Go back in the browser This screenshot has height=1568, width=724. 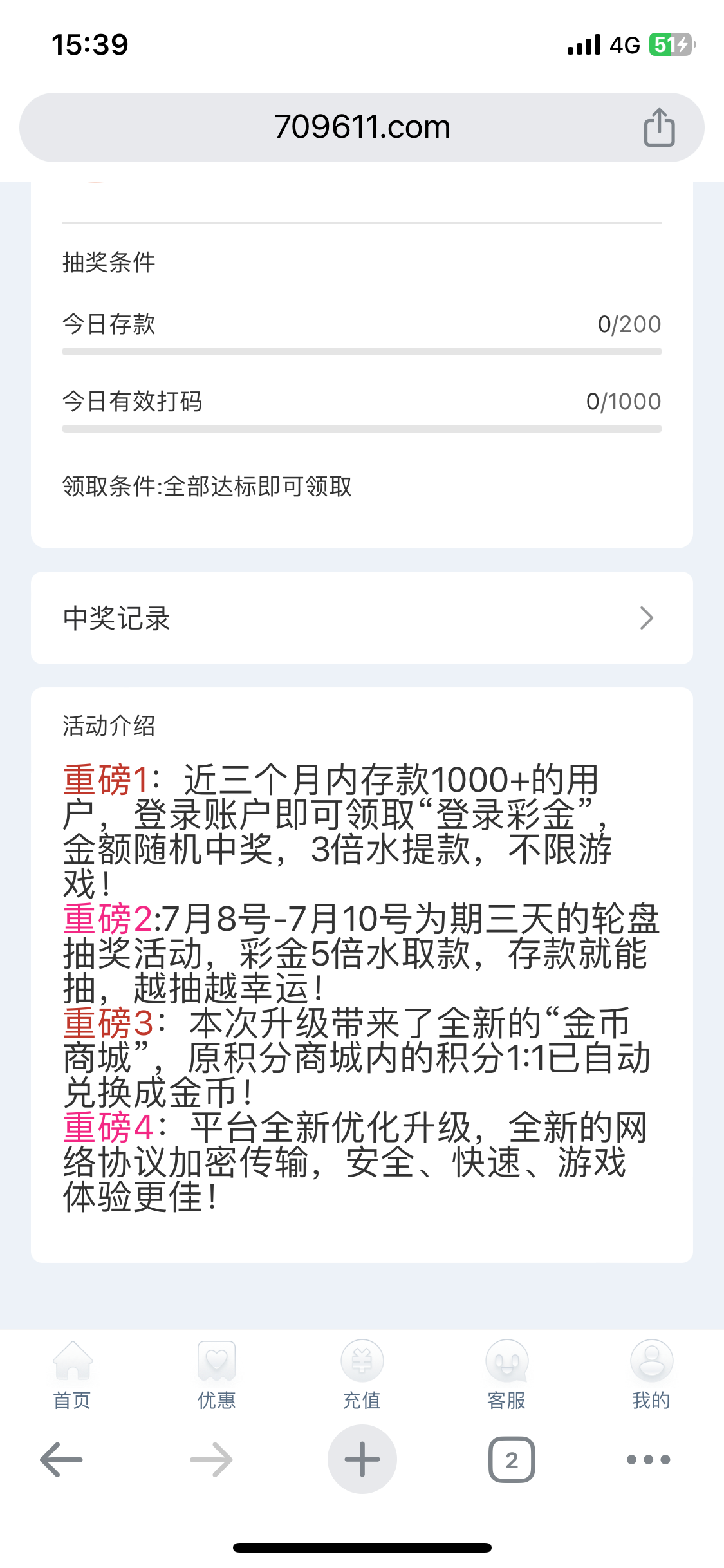coord(61,1459)
